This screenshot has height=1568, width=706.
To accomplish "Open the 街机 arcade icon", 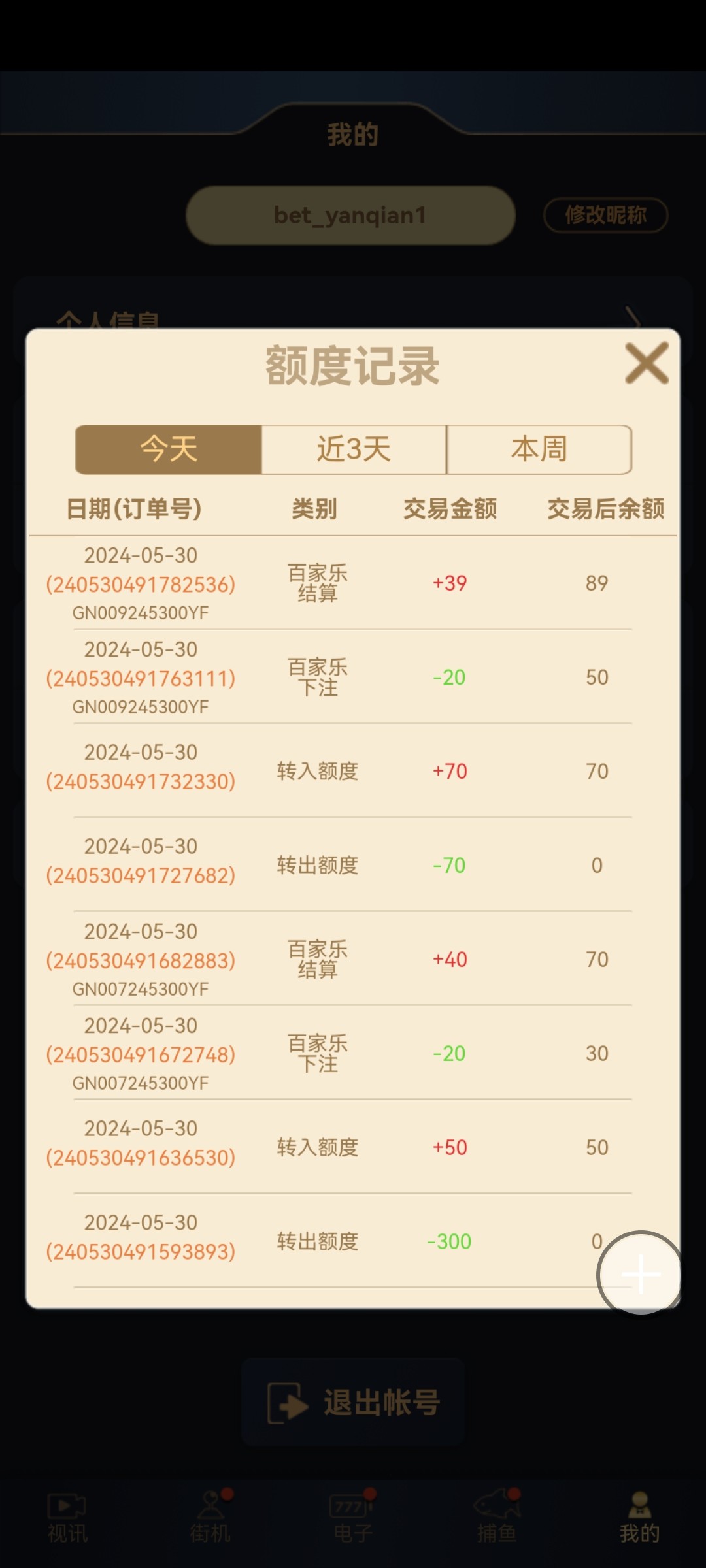I will [x=212, y=1512].
